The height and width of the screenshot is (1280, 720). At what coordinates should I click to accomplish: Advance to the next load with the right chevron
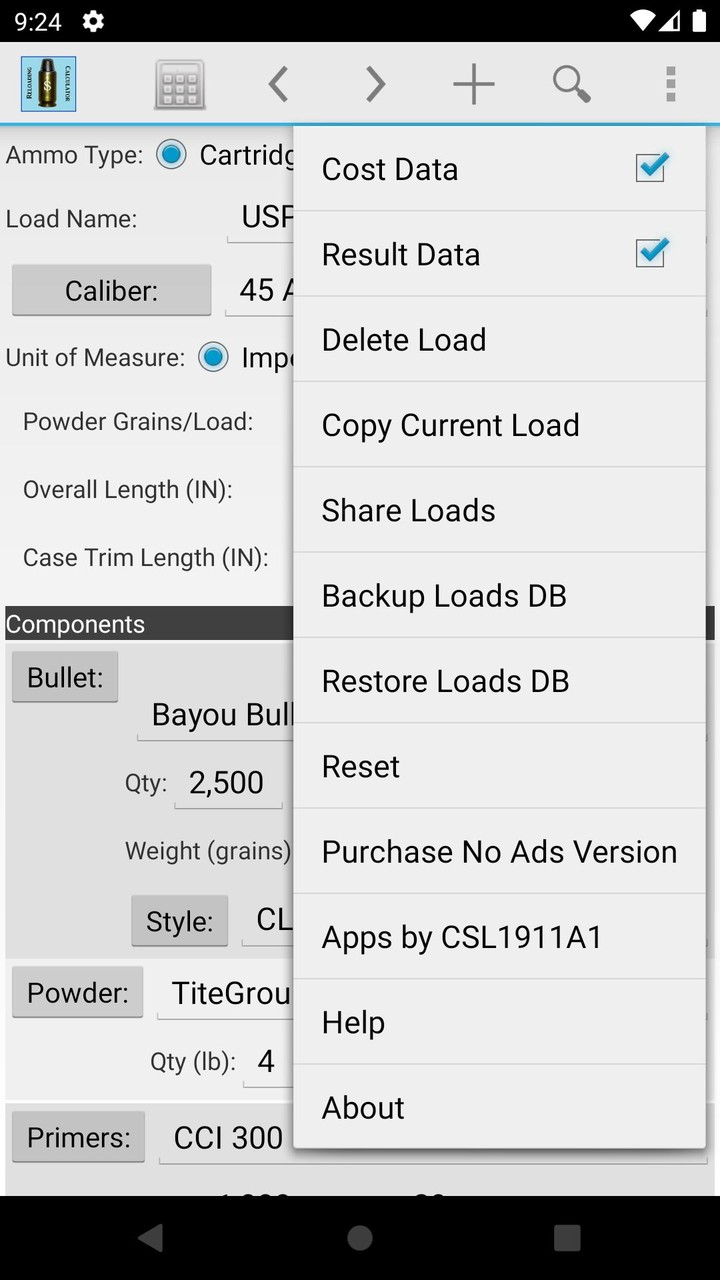(x=375, y=84)
